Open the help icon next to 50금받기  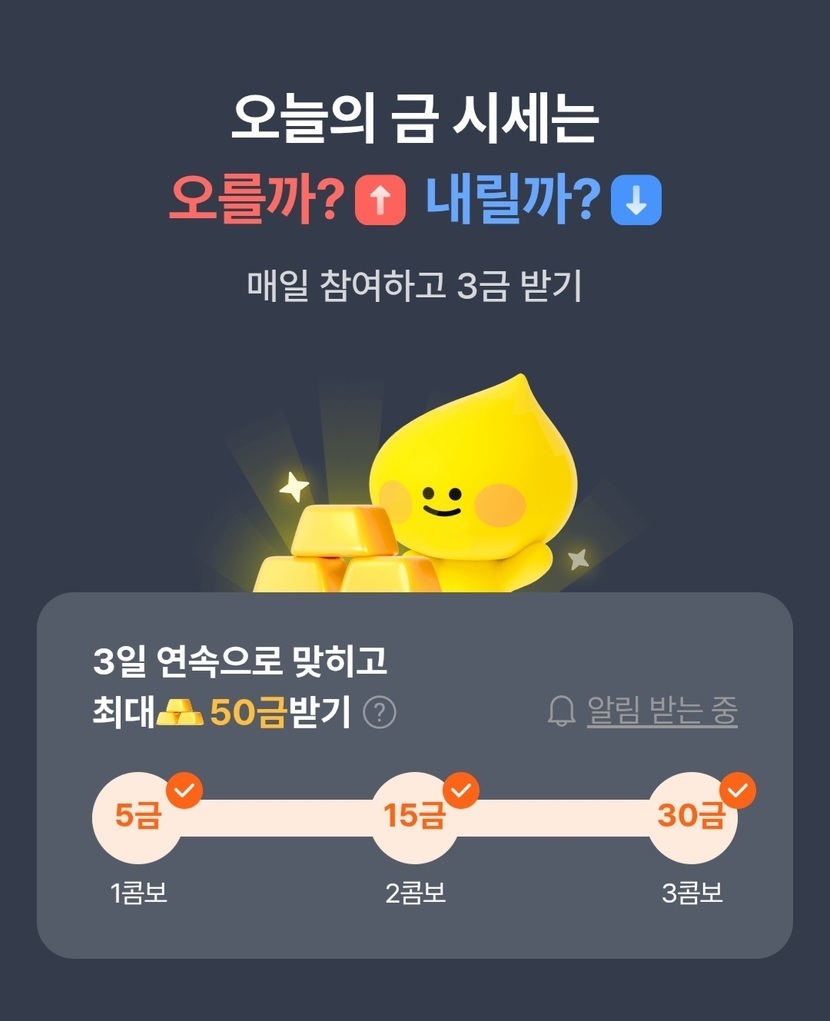click(380, 713)
